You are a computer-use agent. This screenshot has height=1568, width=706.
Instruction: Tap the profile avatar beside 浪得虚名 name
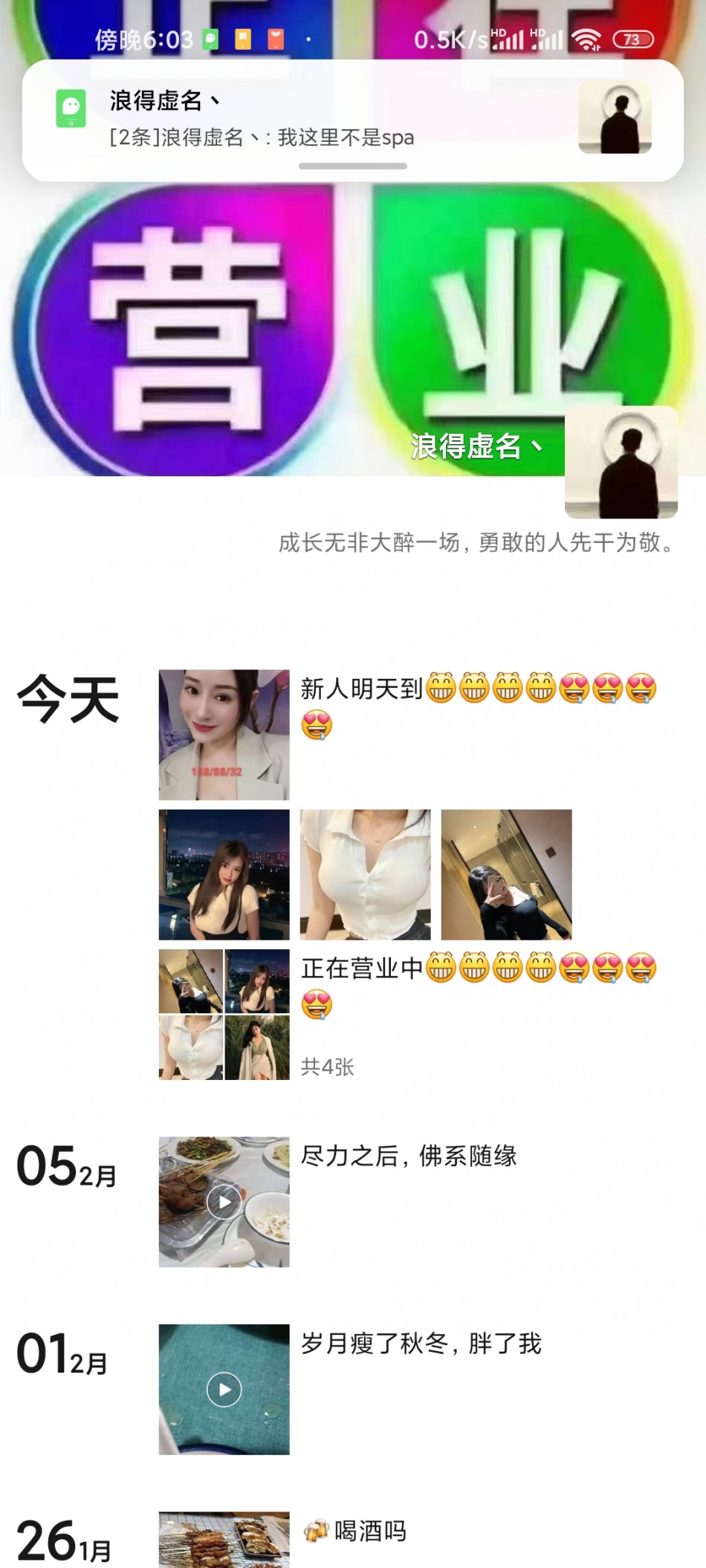click(621, 462)
